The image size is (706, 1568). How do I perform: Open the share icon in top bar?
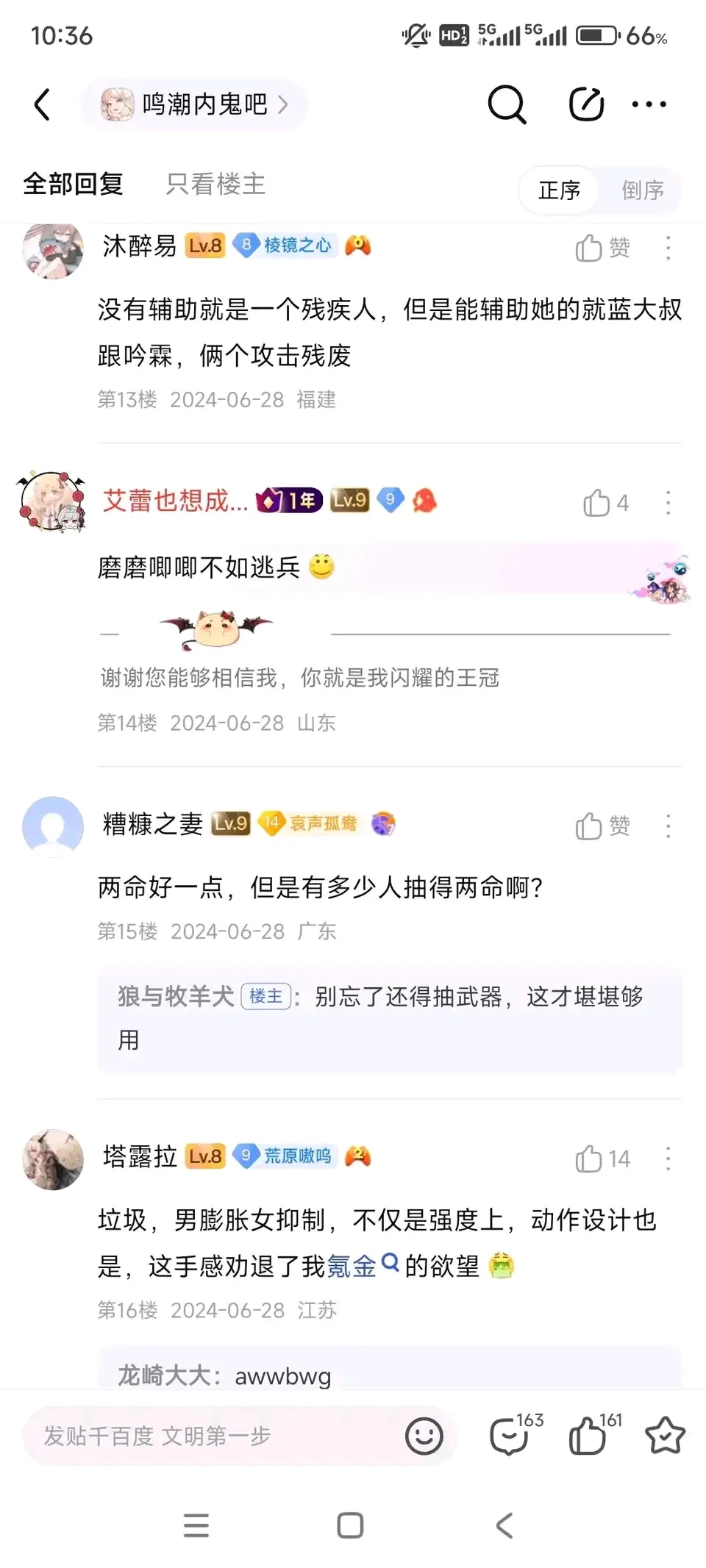pos(586,104)
